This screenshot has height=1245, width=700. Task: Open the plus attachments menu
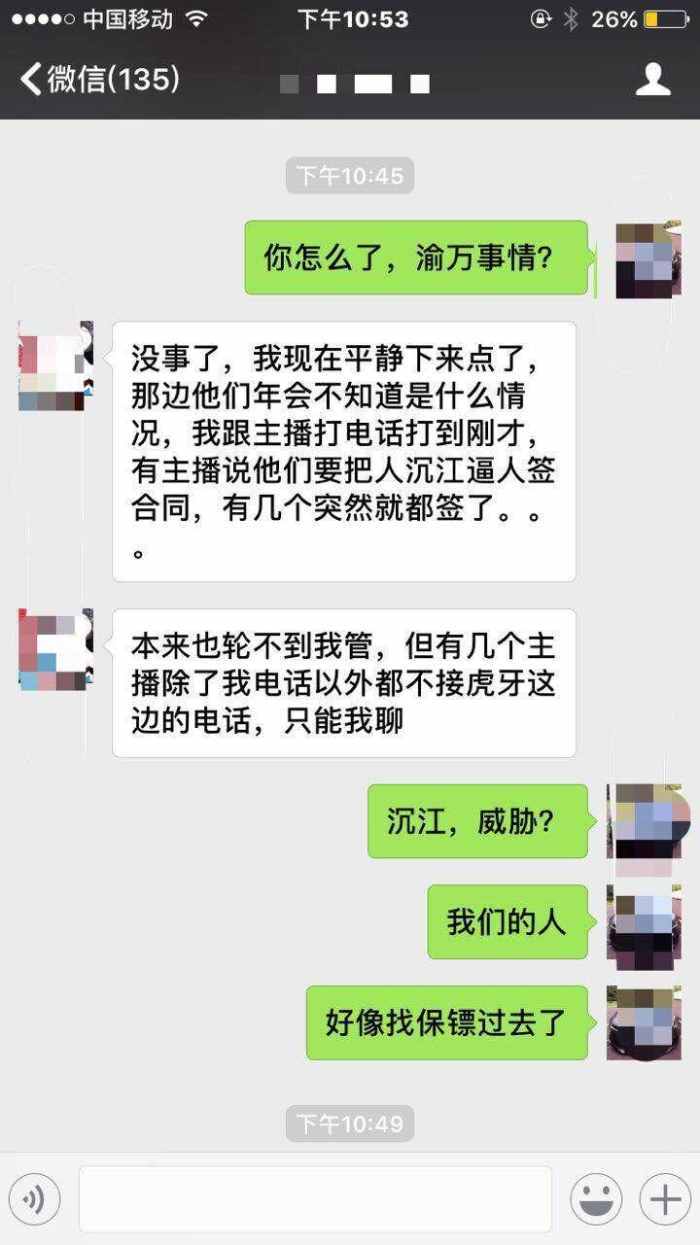coord(665,1199)
